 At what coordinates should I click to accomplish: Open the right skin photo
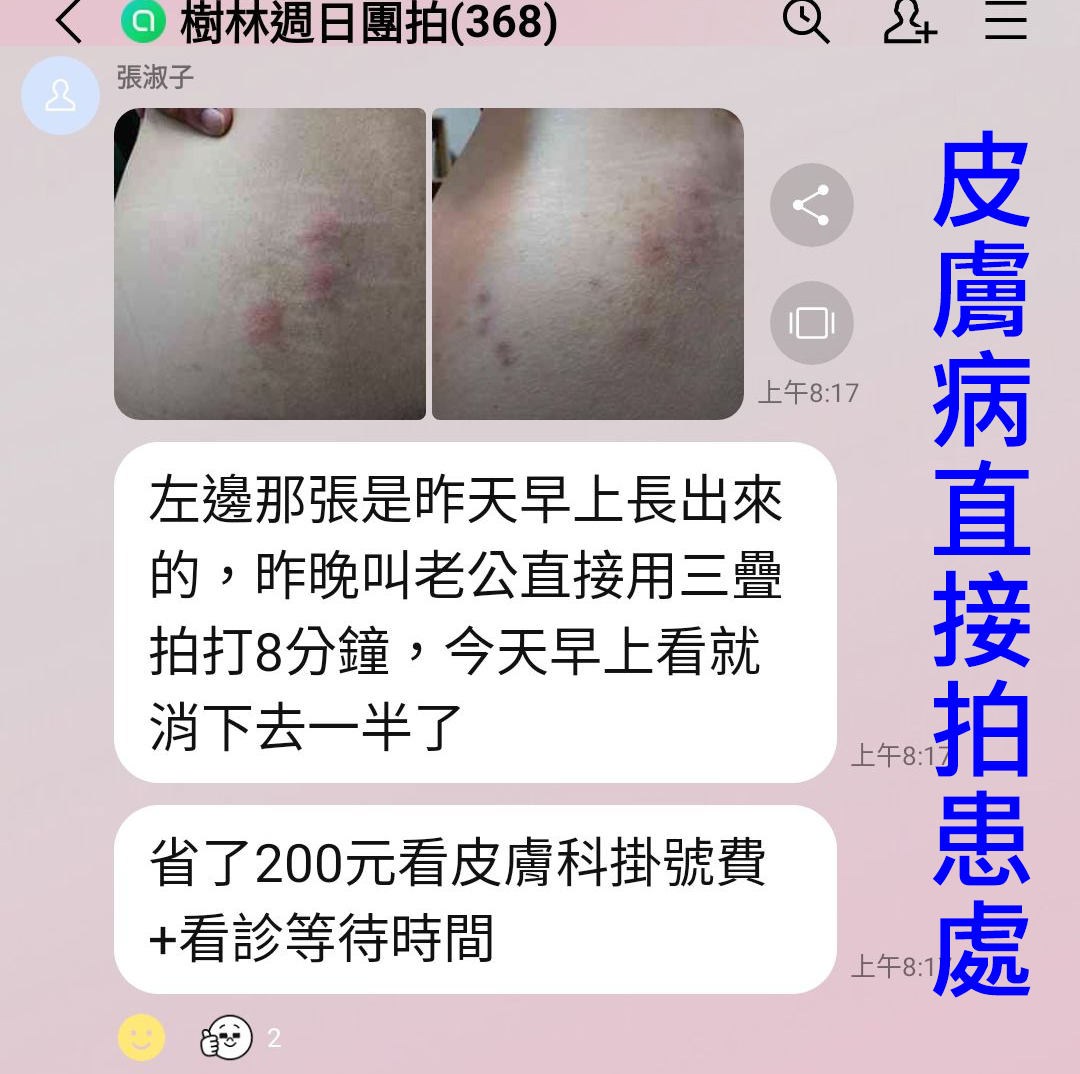tap(588, 264)
